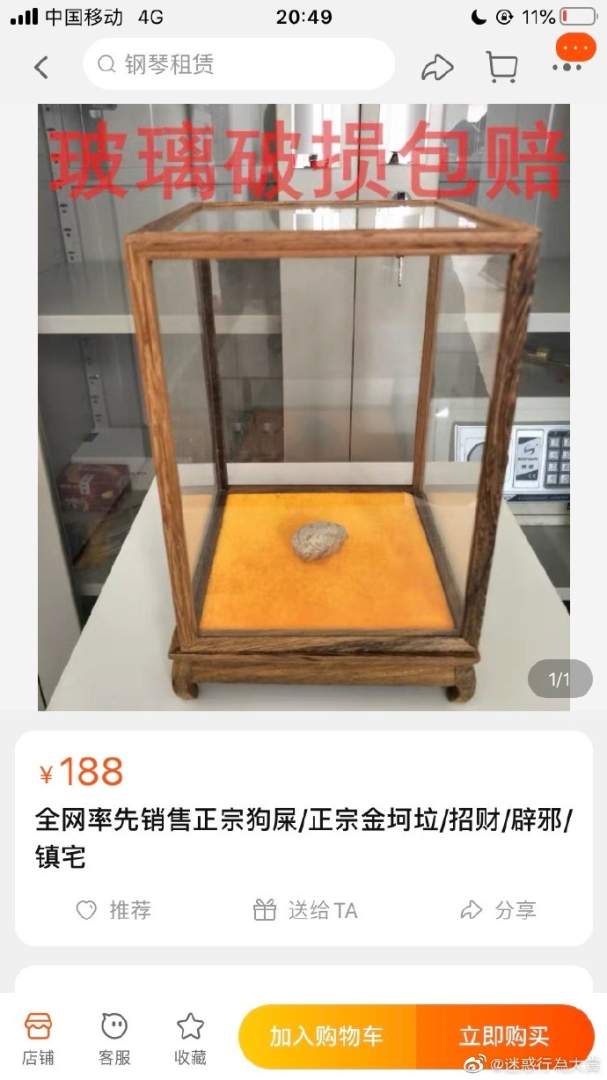Visit the seller's 店铺 page

[38, 1038]
